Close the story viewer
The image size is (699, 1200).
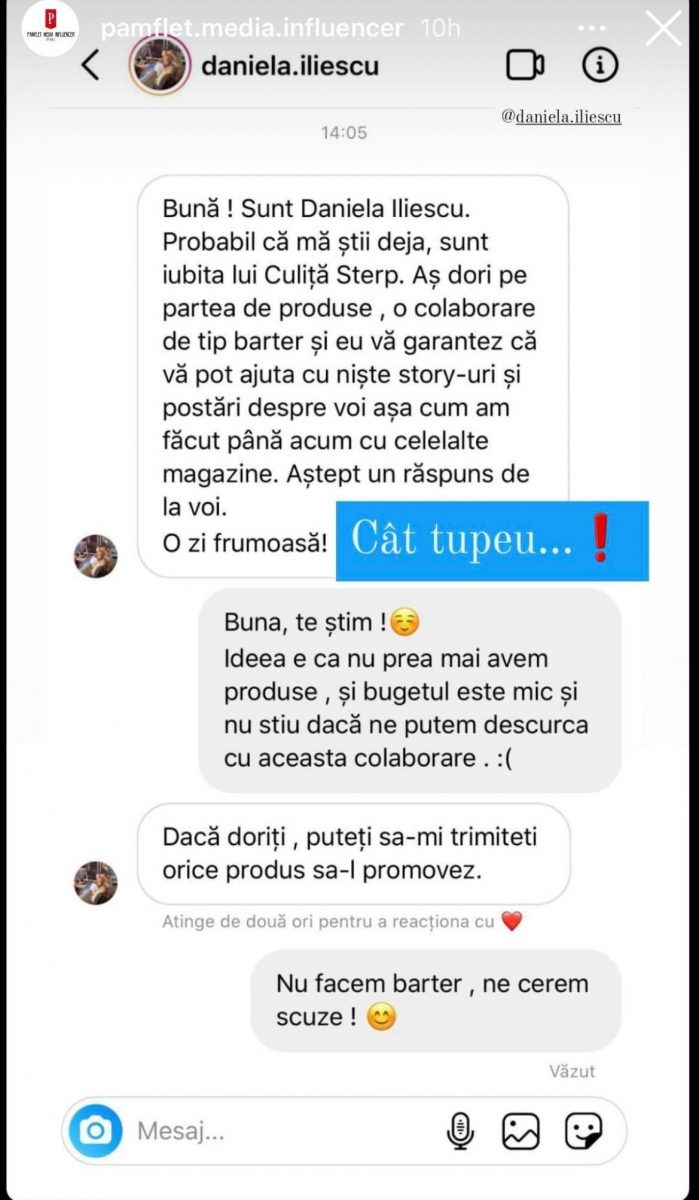pos(664,28)
